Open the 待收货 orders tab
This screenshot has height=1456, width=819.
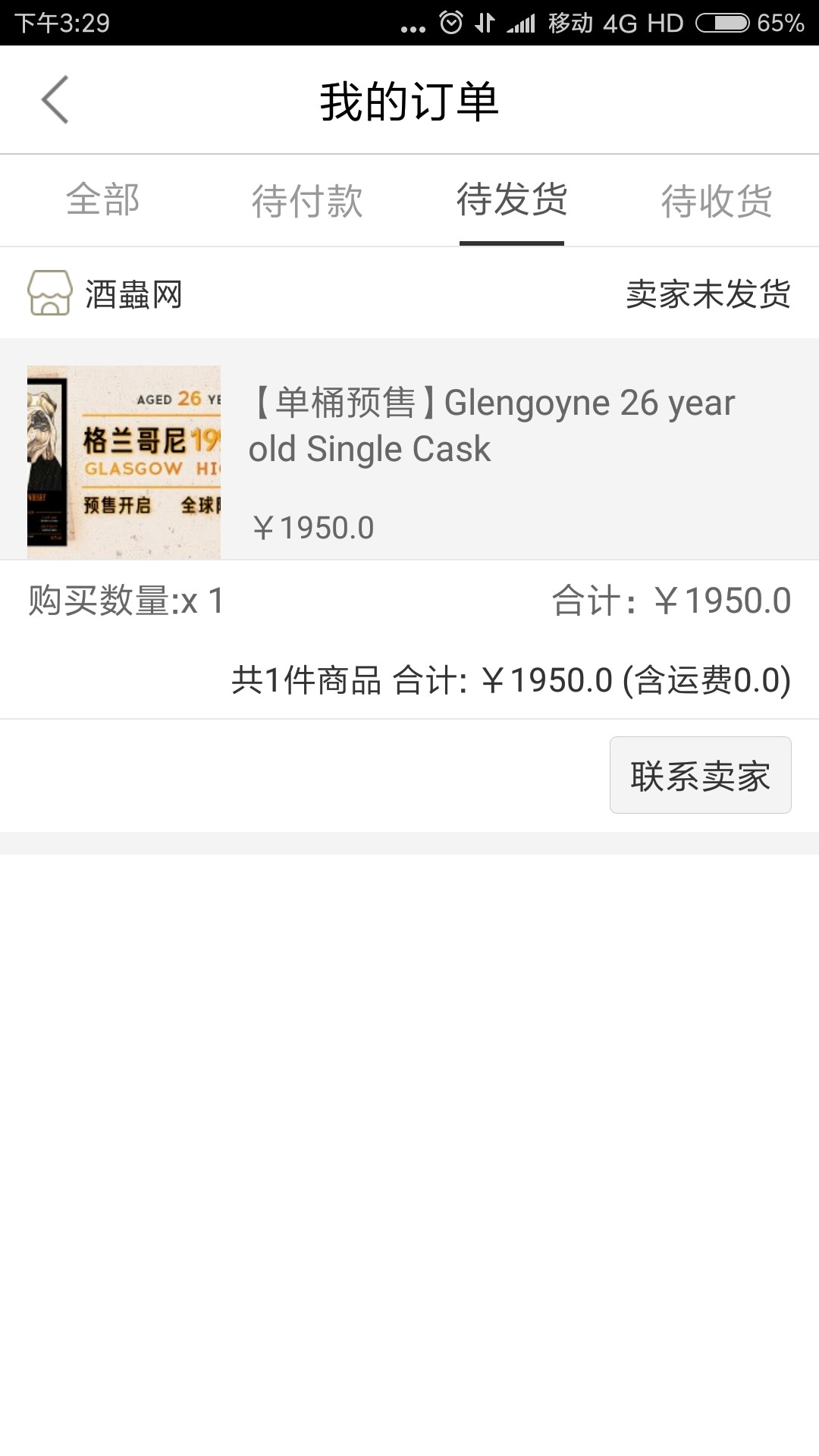coord(717,199)
